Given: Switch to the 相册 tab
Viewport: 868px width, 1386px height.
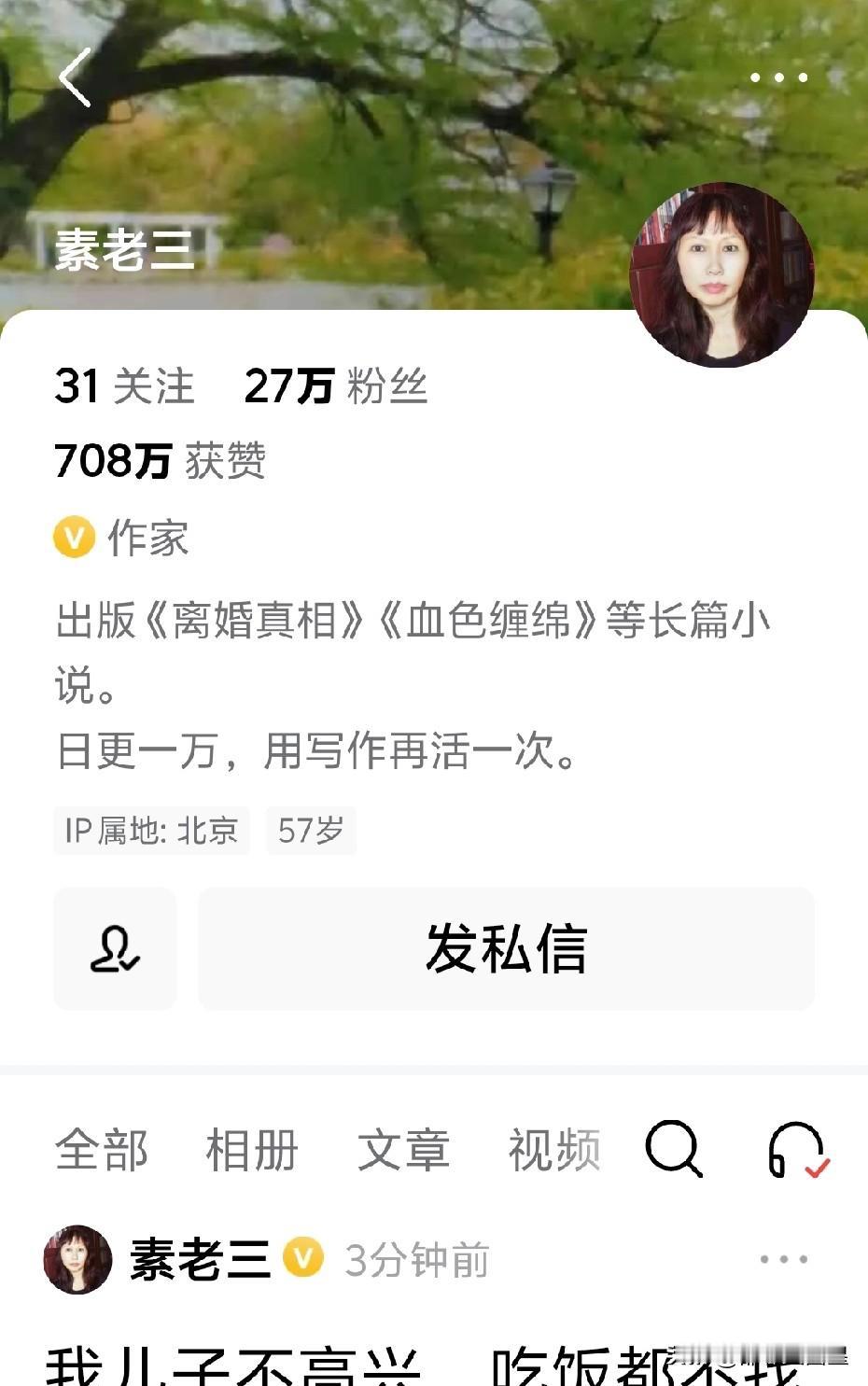Looking at the screenshot, I should coord(252,1150).
